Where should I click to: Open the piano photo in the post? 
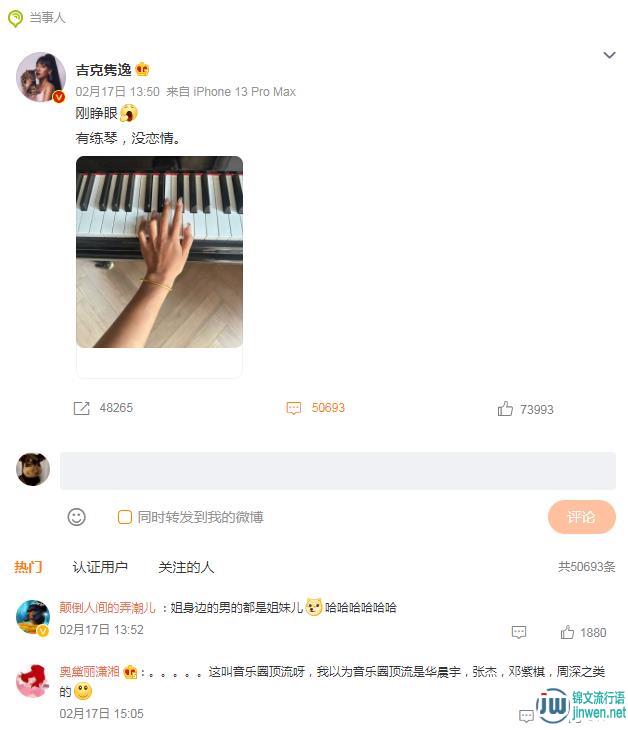click(159, 252)
